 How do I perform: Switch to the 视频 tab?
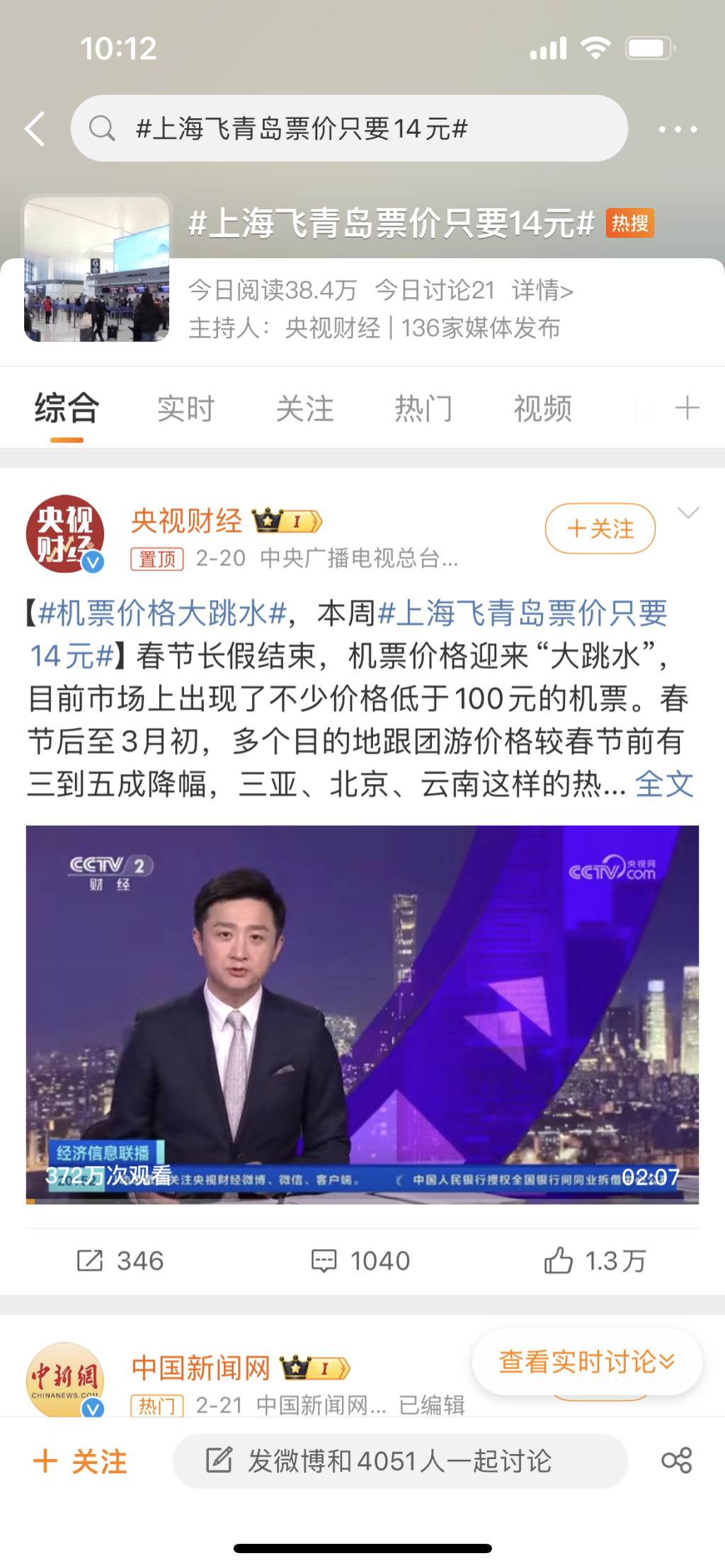(x=542, y=409)
